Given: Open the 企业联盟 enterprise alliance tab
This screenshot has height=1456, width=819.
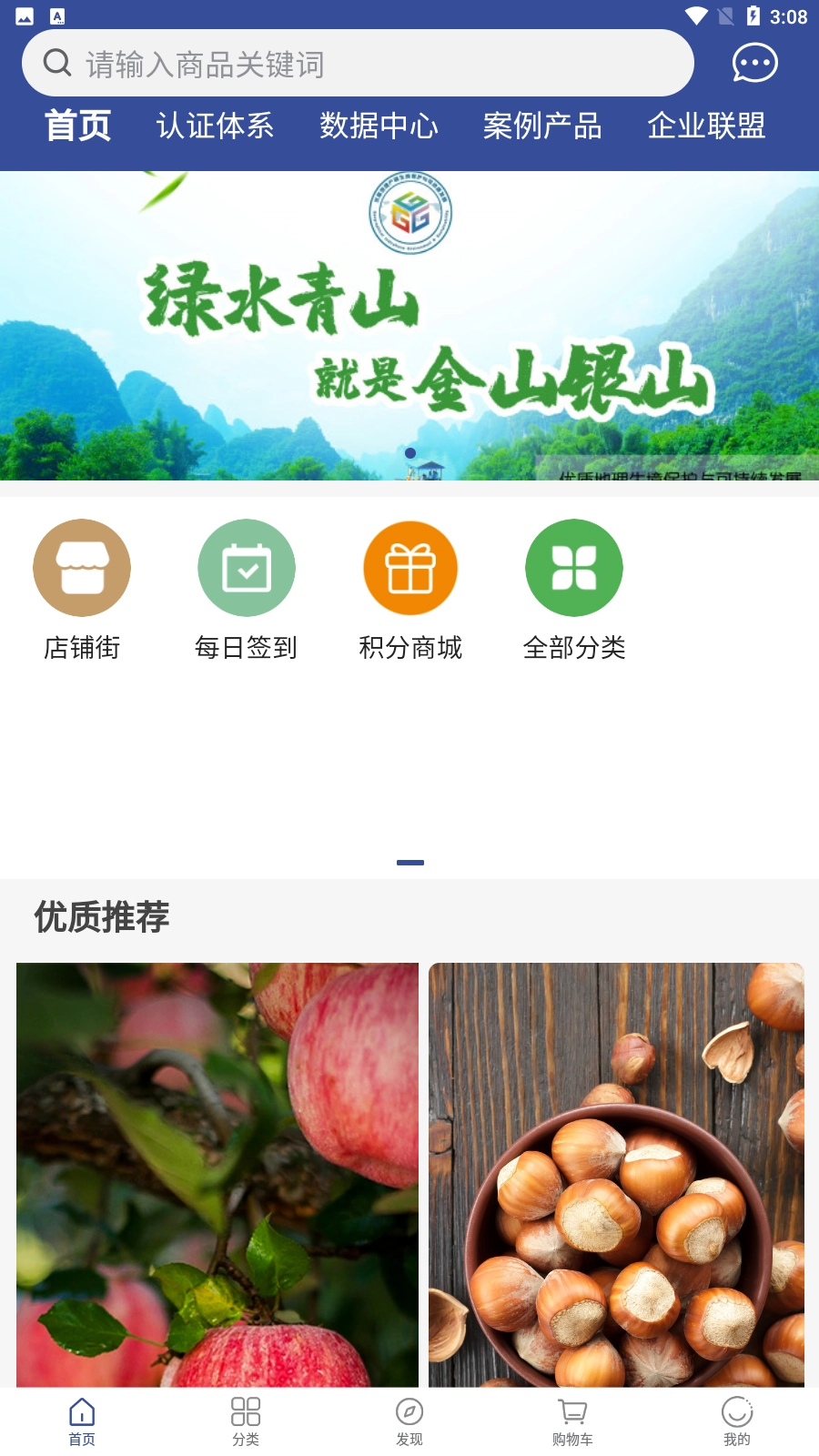Looking at the screenshot, I should pos(705,126).
